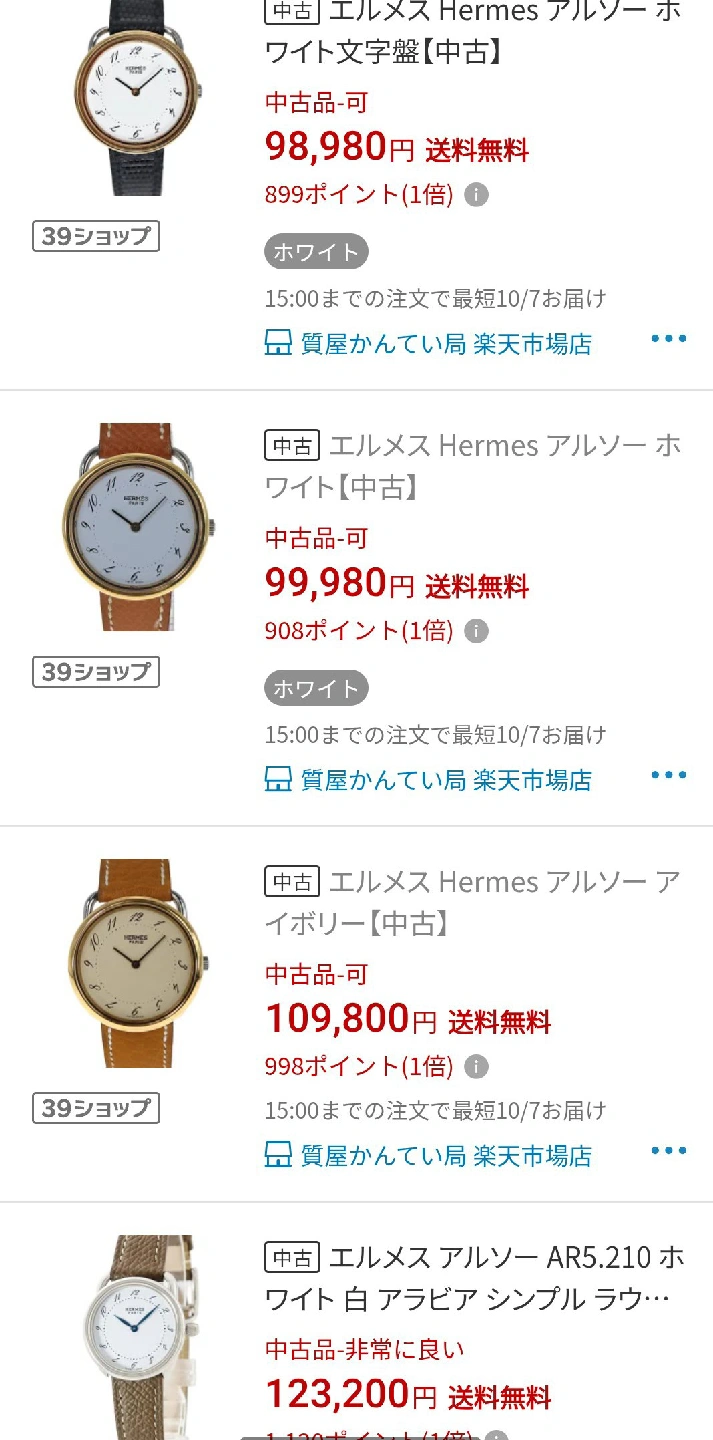Show points info for 998ポイント

click(477, 1067)
